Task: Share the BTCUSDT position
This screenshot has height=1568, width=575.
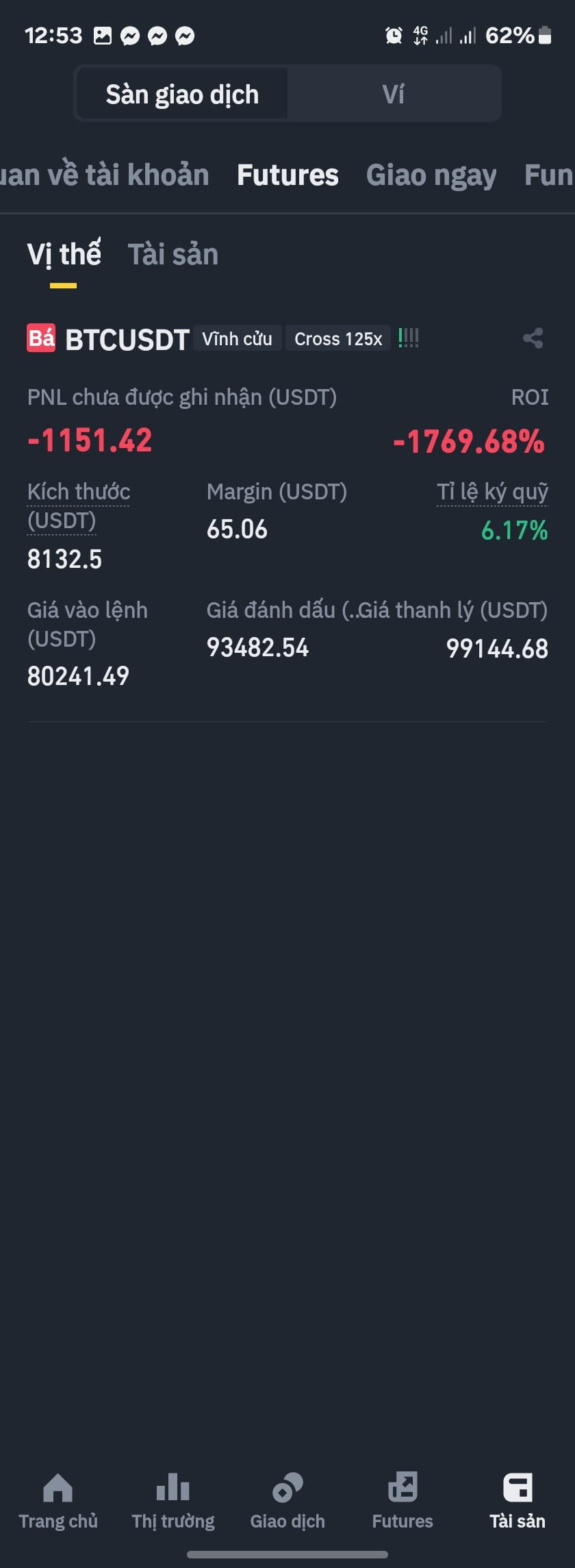Action: (533, 338)
